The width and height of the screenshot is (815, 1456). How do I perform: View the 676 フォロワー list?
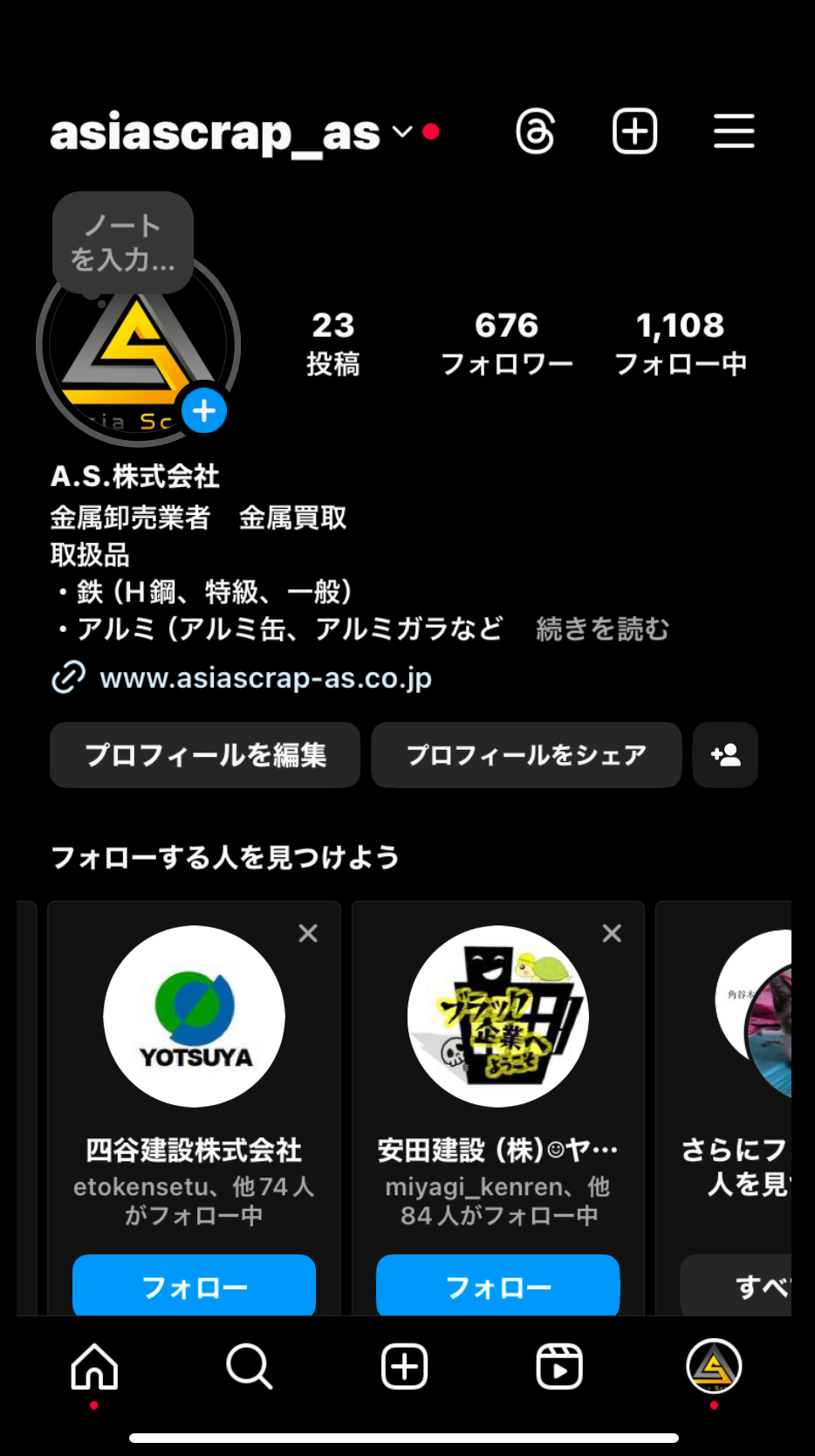coord(507,344)
